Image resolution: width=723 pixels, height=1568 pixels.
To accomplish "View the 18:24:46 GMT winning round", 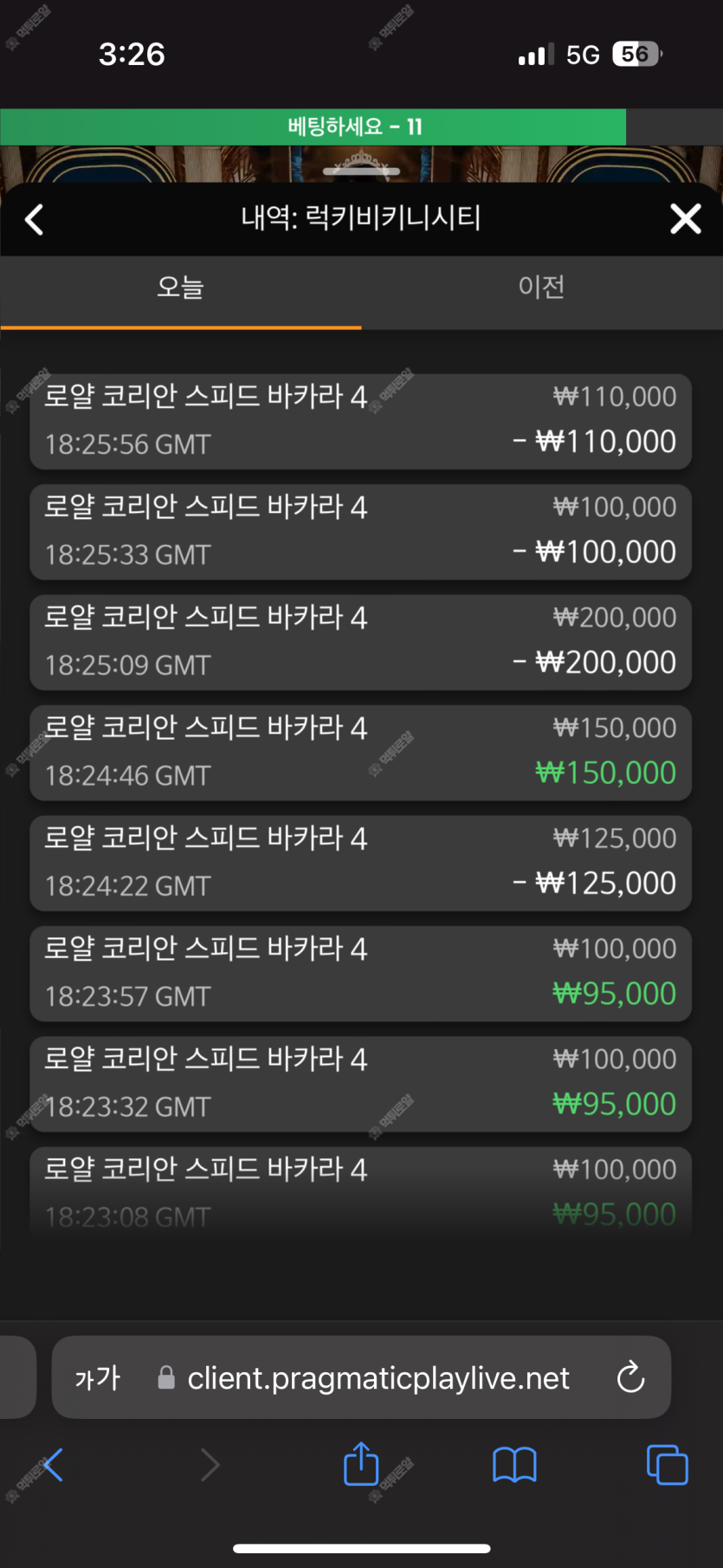I will click(361, 753).
